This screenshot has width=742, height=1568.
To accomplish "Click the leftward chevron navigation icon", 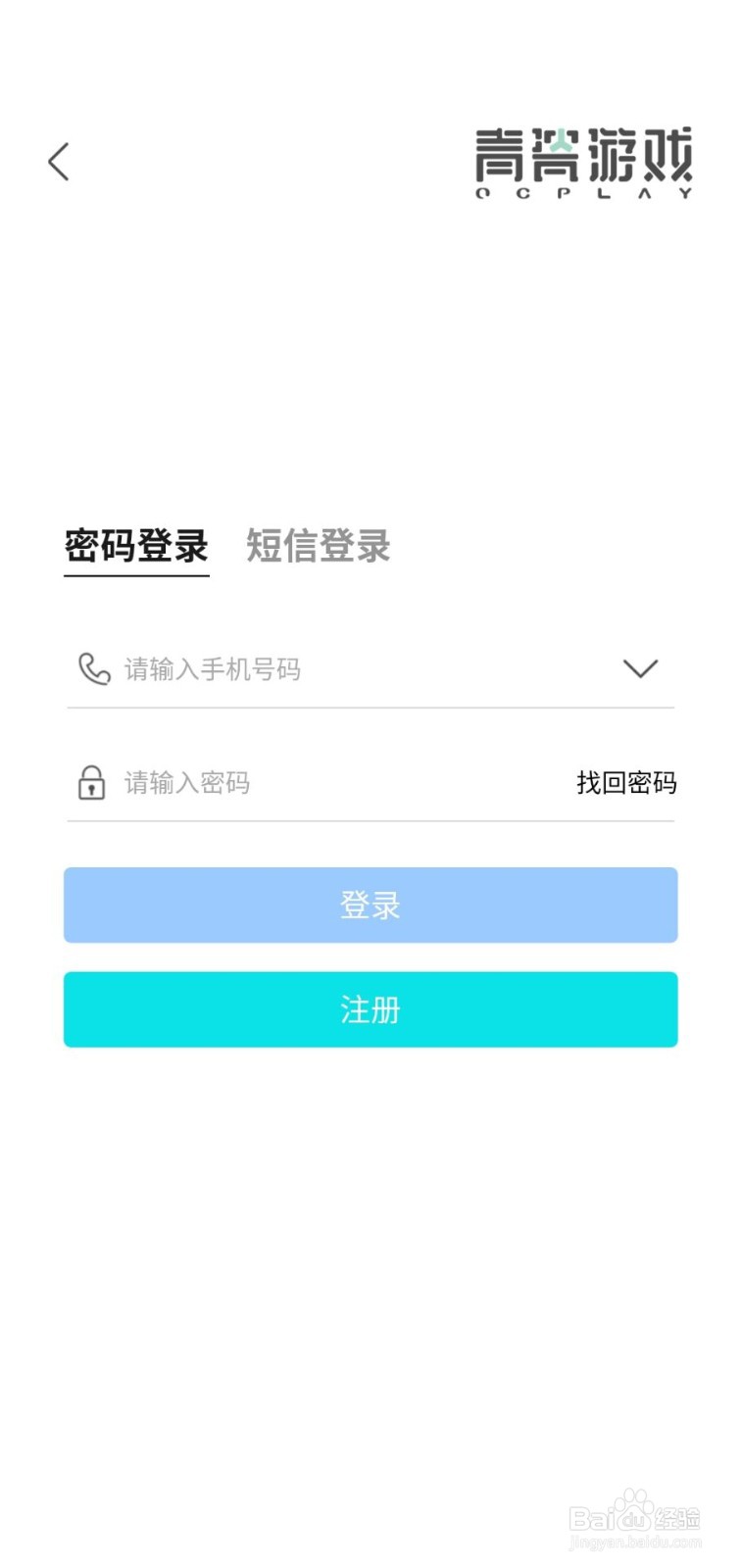I will pos(58,161).
